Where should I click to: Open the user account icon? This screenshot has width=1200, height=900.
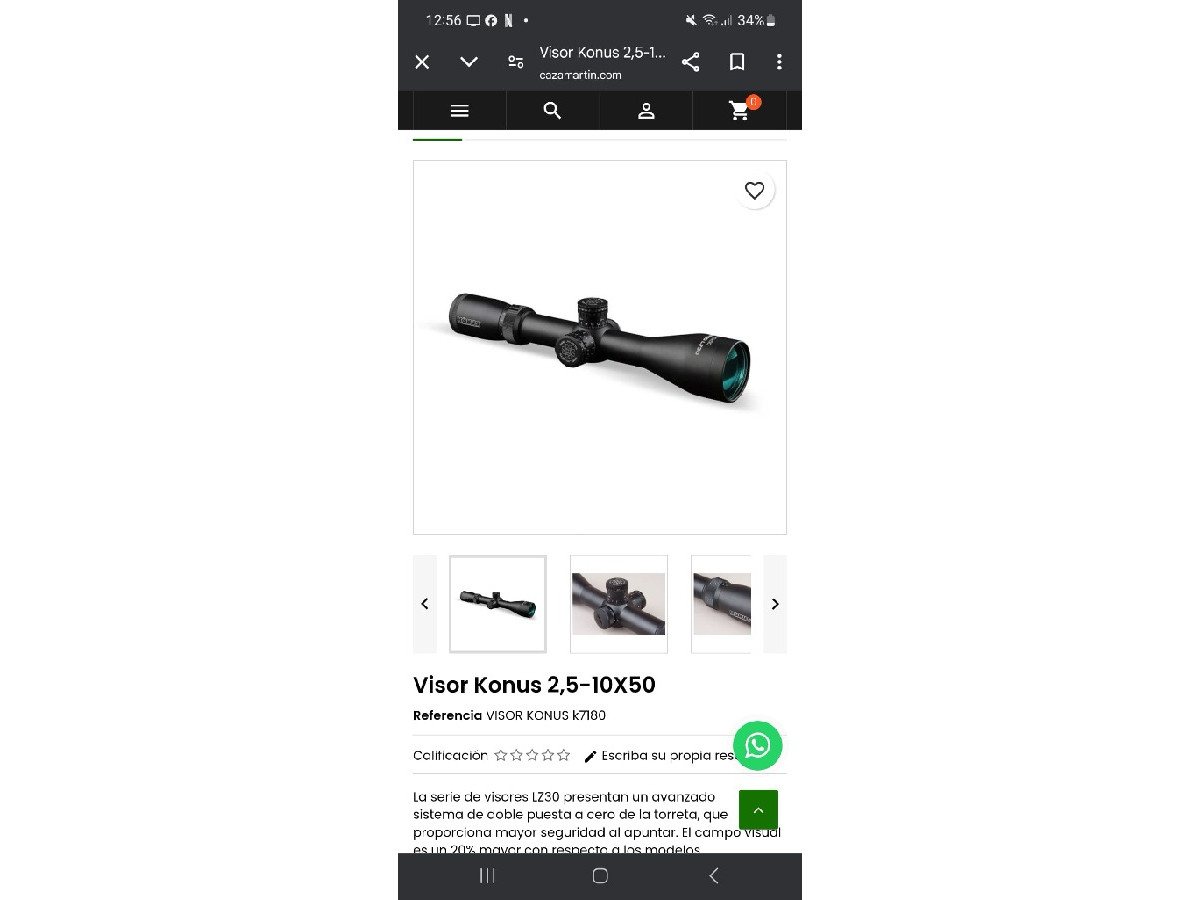pos(646,111)
